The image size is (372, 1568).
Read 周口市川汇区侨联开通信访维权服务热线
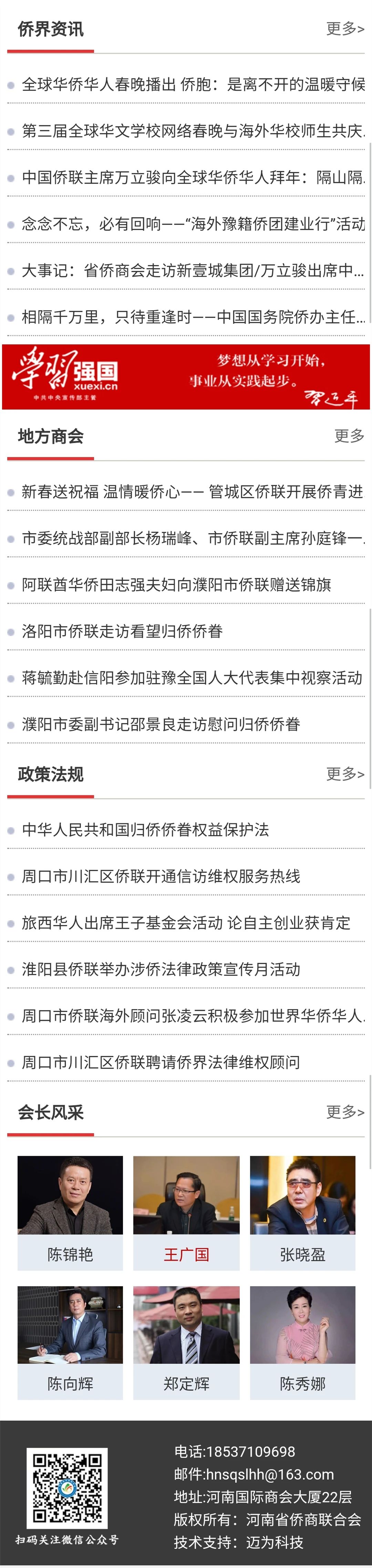pos(161,876)
